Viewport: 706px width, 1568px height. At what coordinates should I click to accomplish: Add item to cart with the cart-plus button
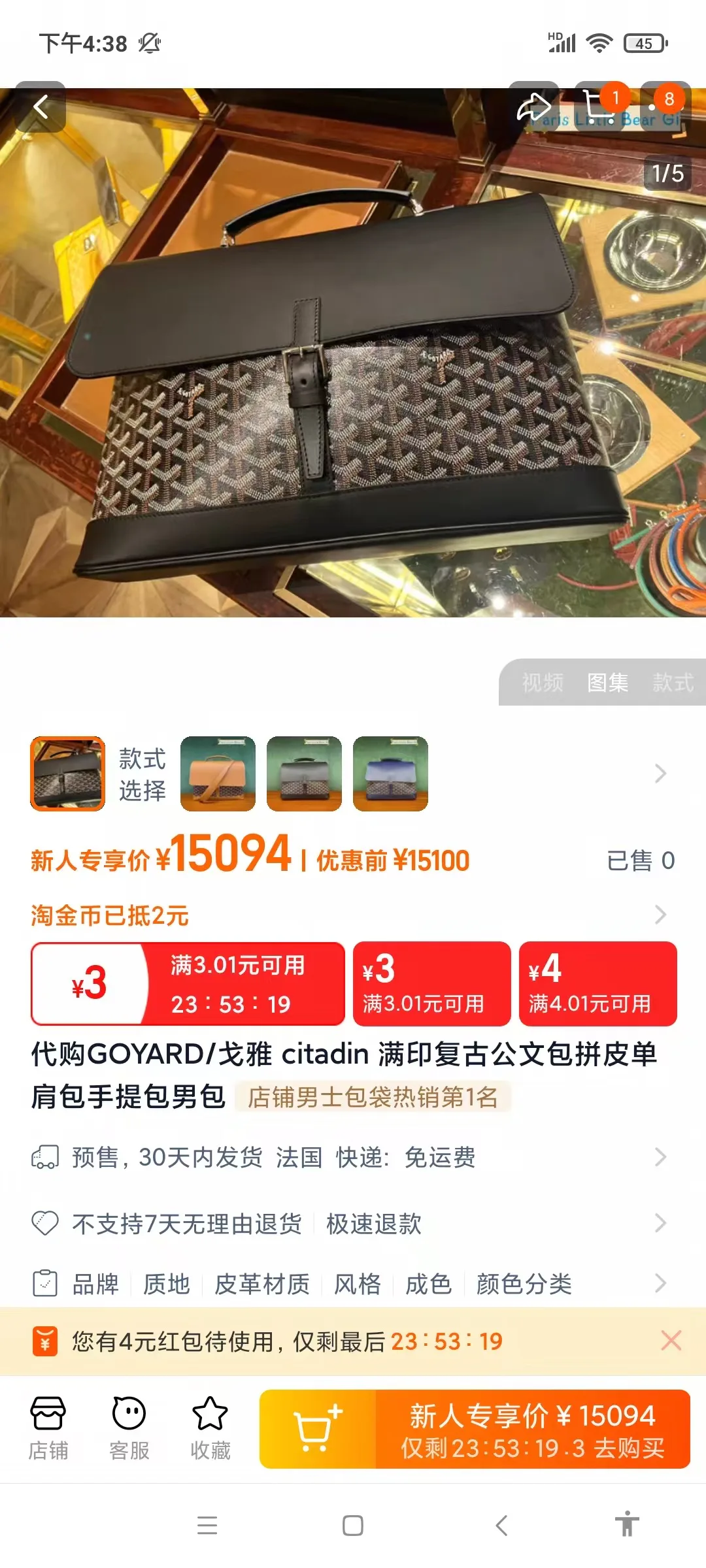318,1429
